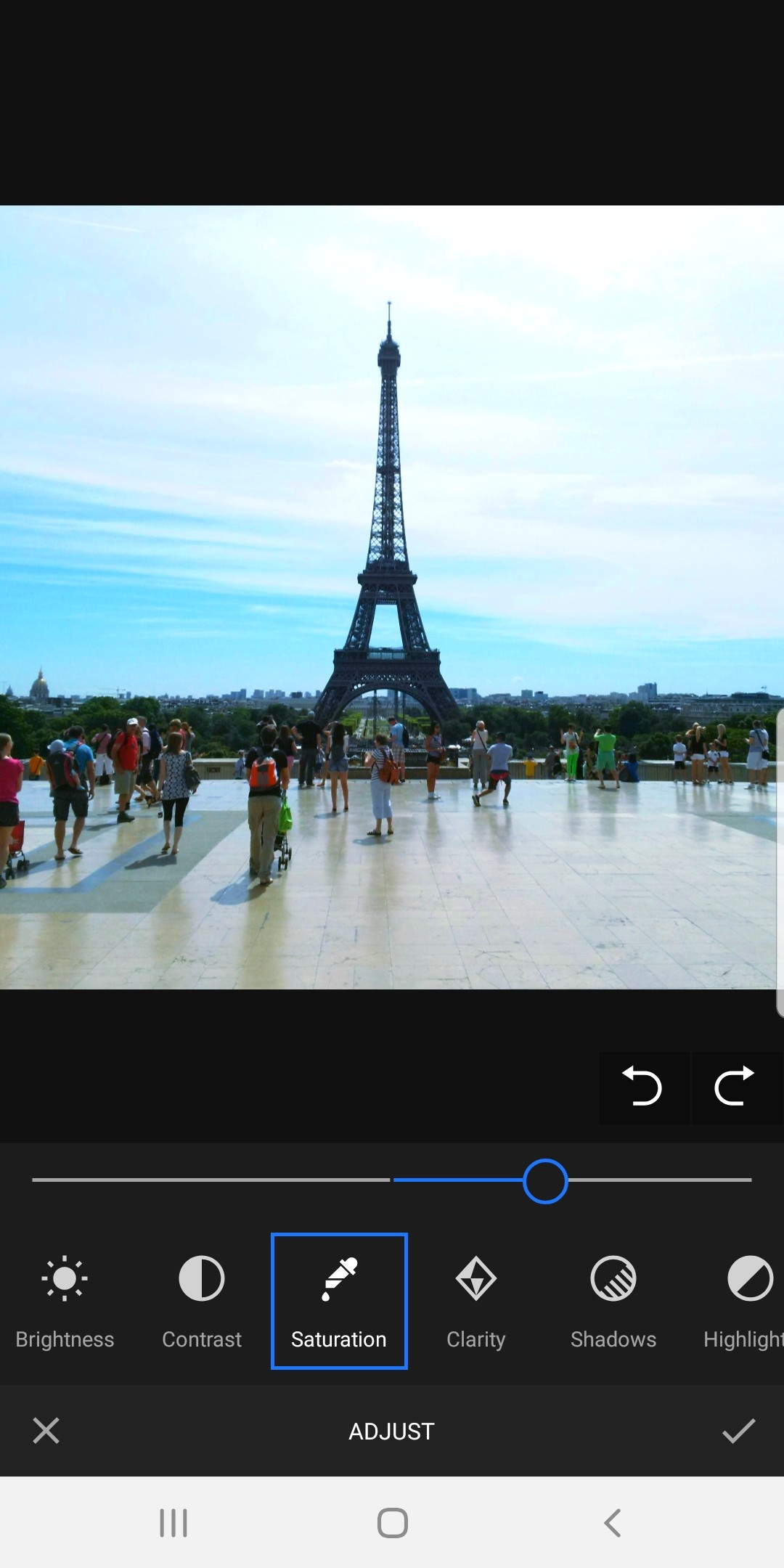Click the slider's rightmost end
This screenshot has height=1568, width=784.
pos(751,1181)
